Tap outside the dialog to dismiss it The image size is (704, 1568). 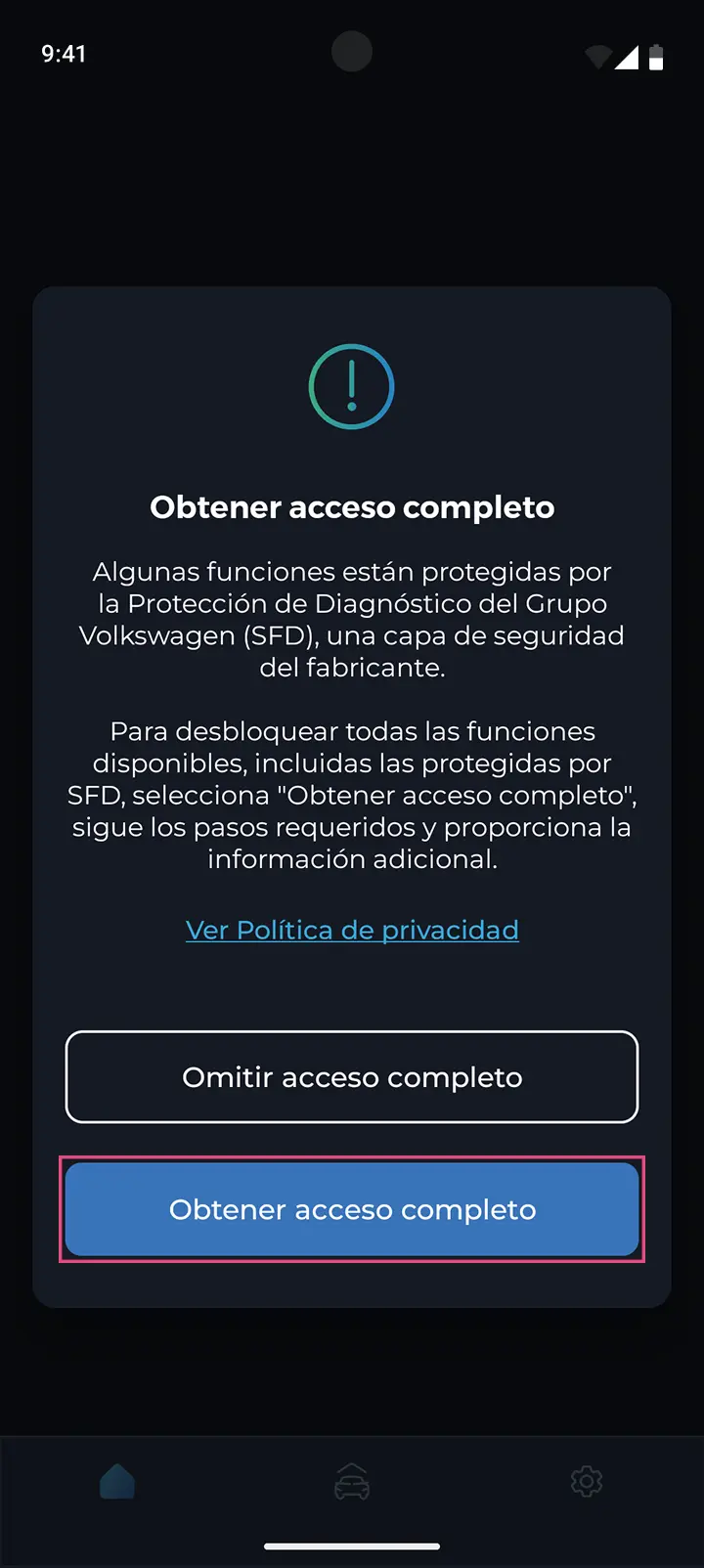(352, 176)
